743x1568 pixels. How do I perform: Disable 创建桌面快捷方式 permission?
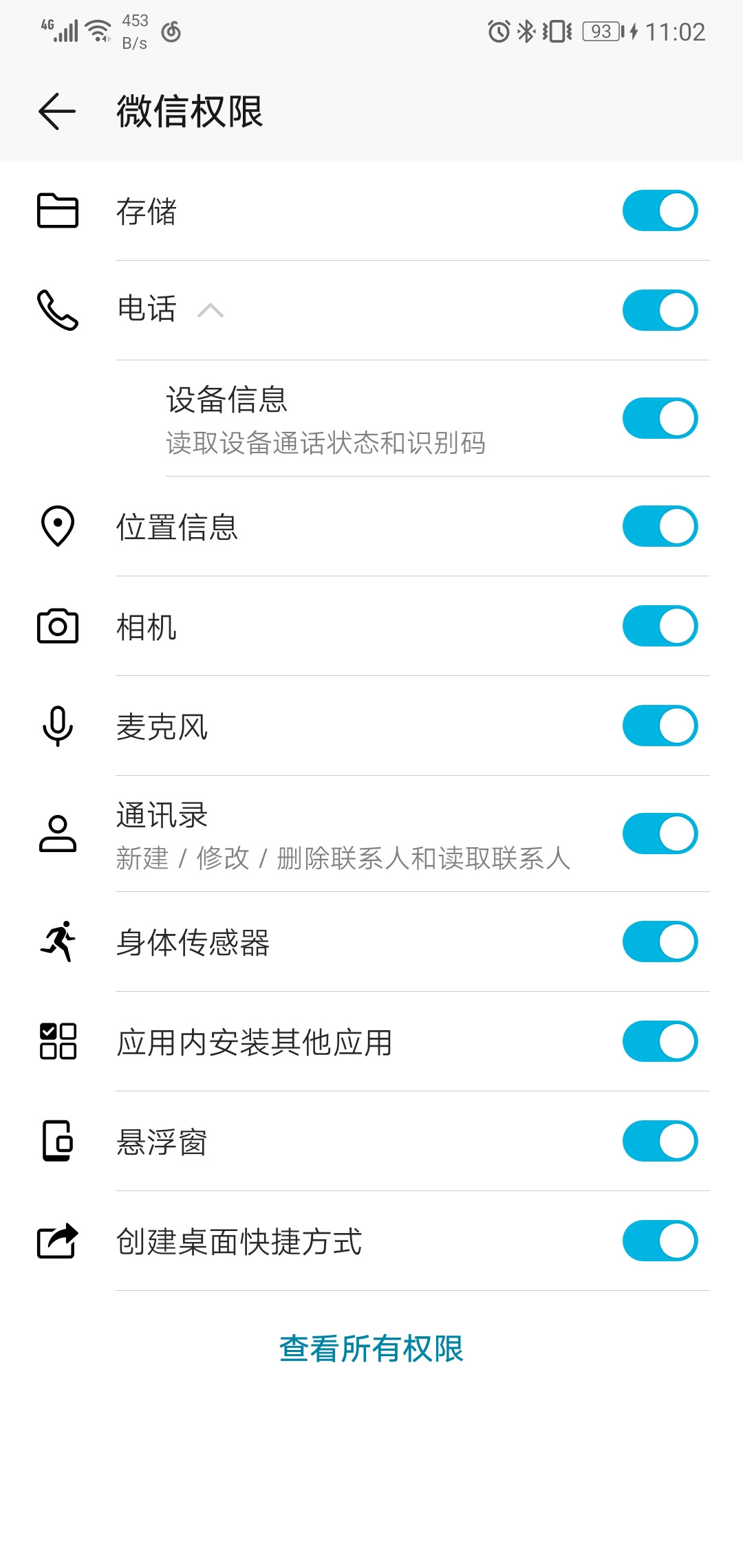(660, 1241)
